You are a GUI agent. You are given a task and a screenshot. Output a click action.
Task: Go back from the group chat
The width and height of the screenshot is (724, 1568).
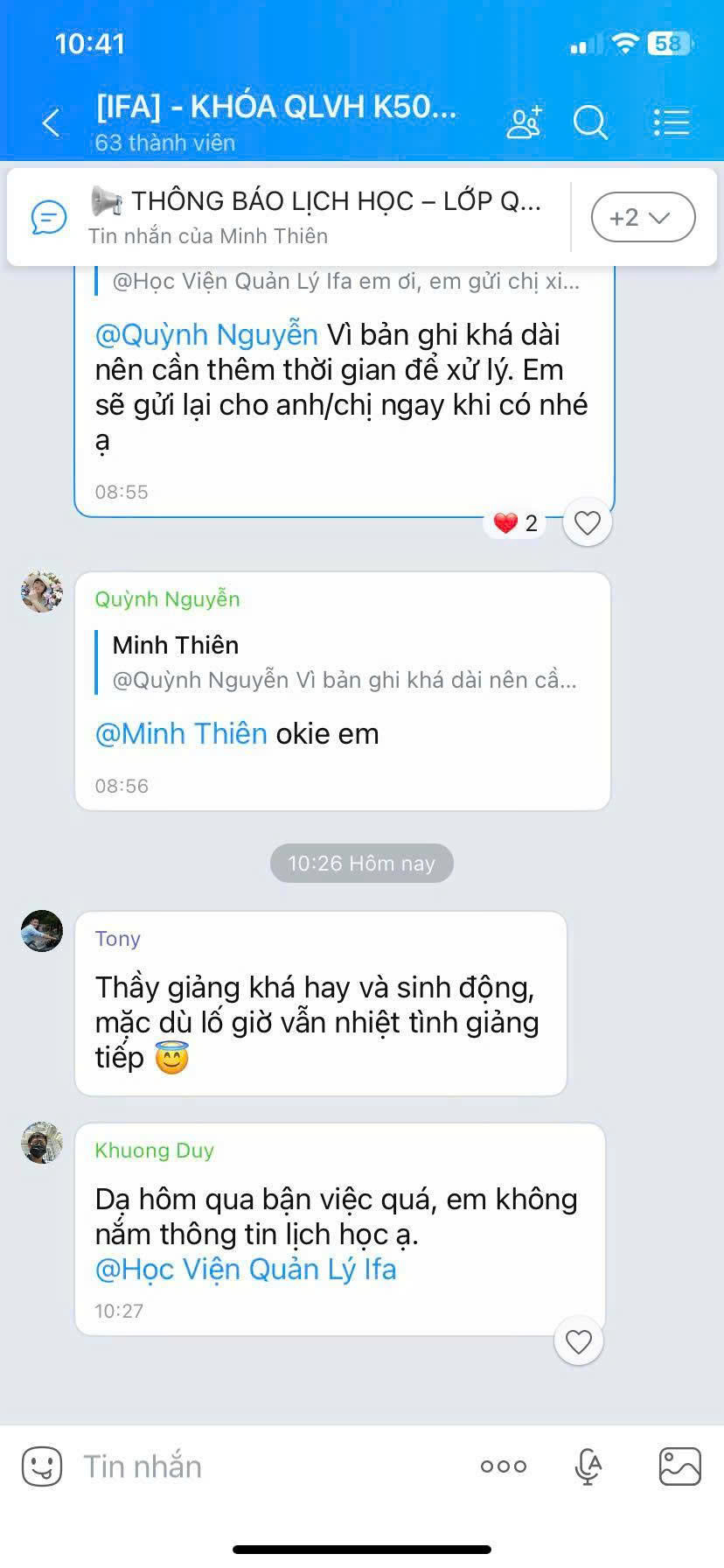[51, 123]
